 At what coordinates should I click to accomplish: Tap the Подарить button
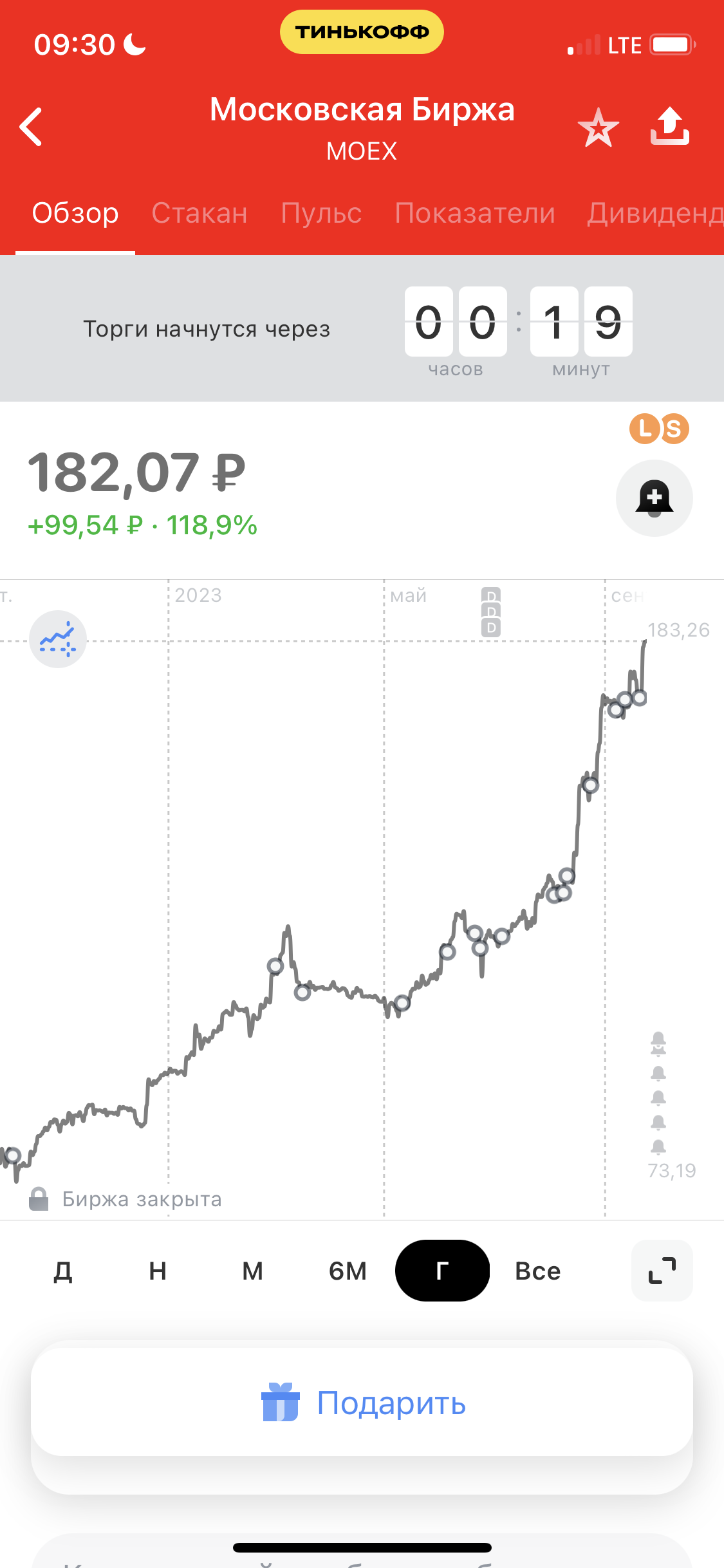(362, 1403)
